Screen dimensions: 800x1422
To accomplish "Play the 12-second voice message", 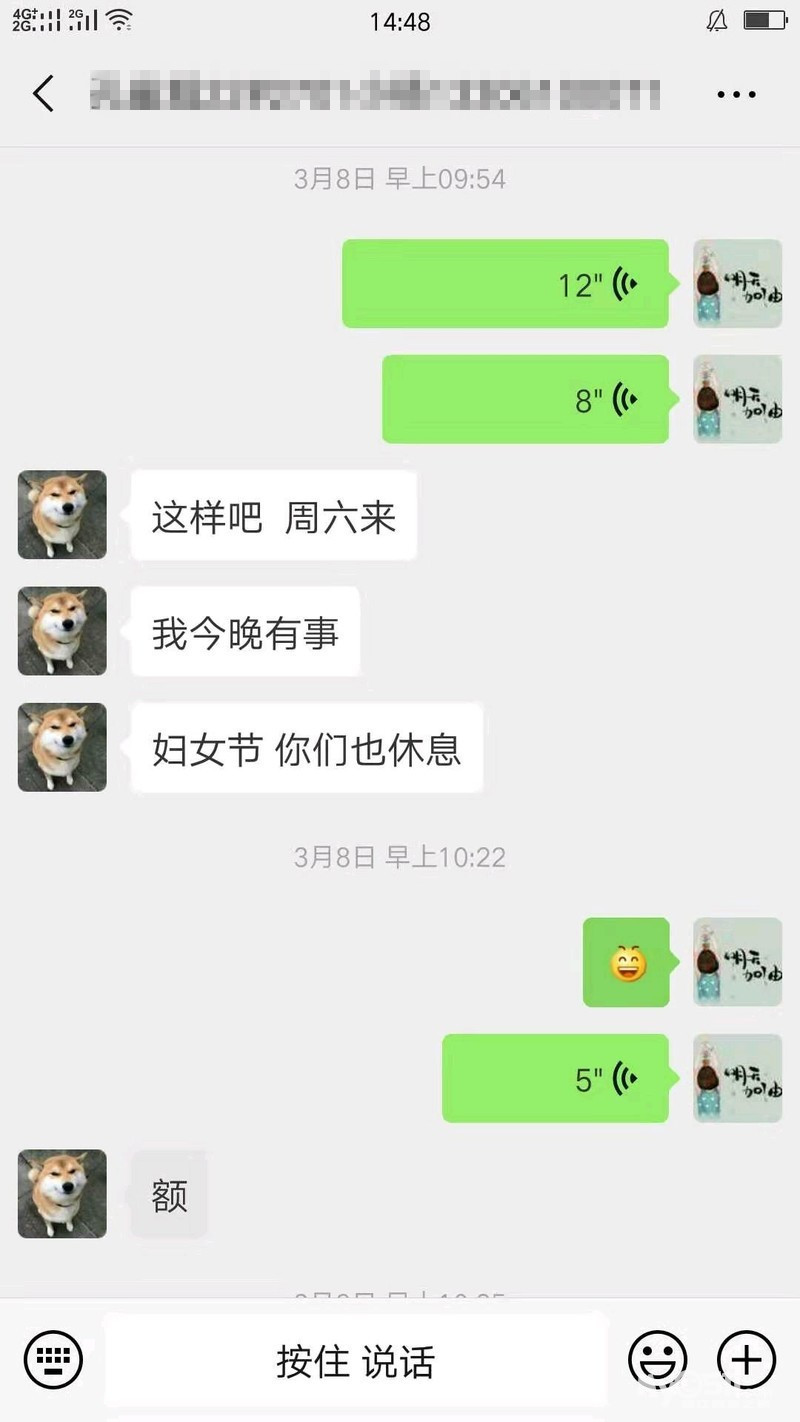I will tap(505, 284).
